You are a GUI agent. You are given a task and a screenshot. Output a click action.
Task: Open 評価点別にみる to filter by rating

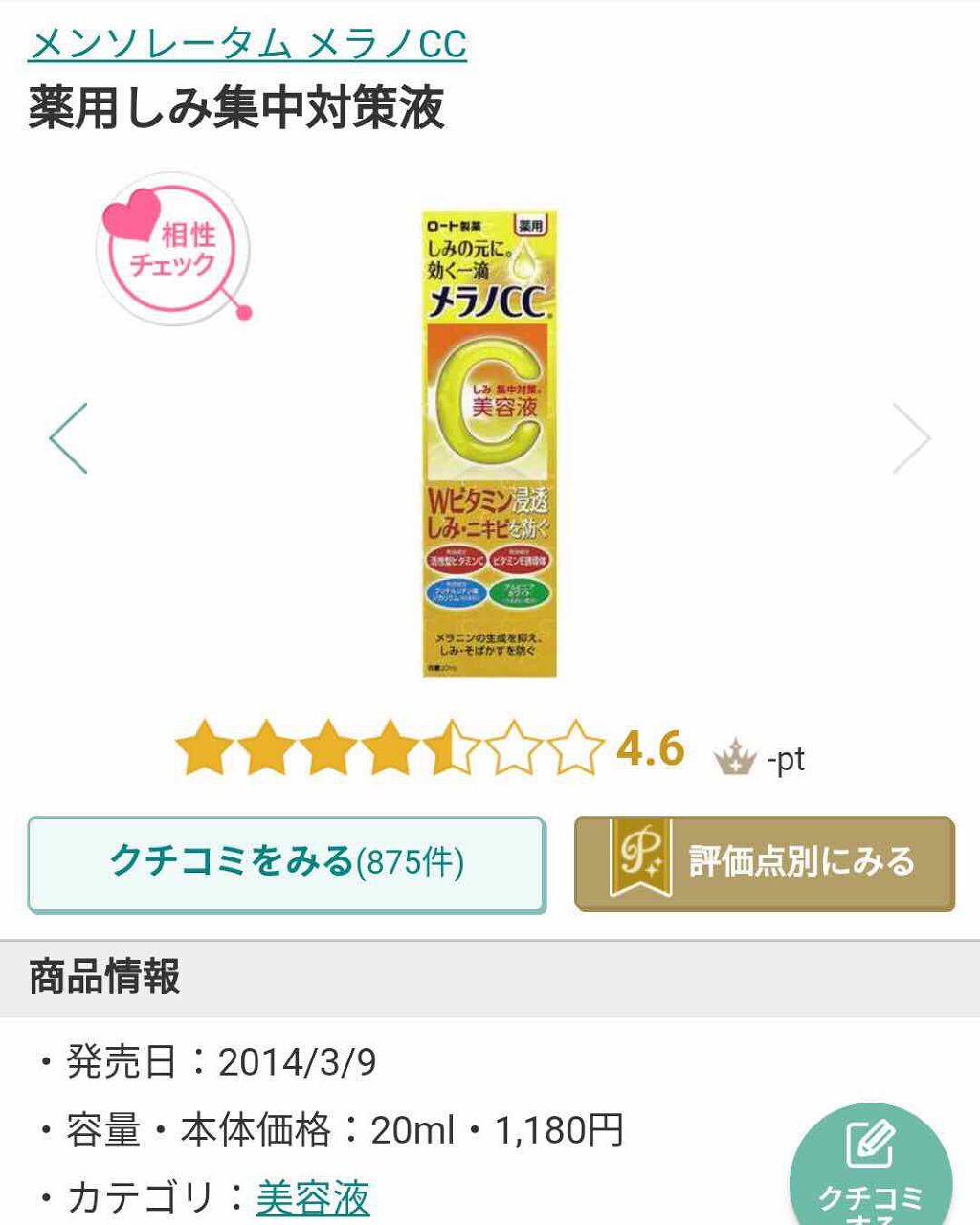[765, 863]
